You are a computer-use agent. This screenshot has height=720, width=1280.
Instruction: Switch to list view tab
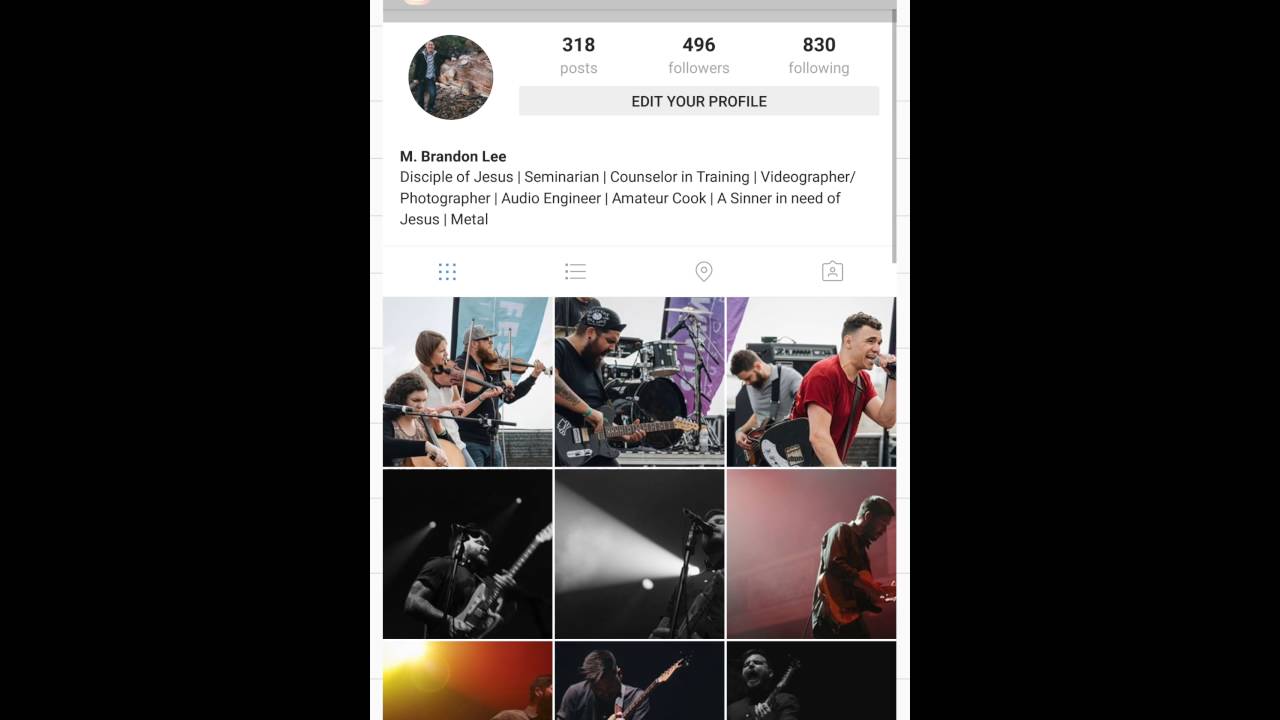click(575, 272)
